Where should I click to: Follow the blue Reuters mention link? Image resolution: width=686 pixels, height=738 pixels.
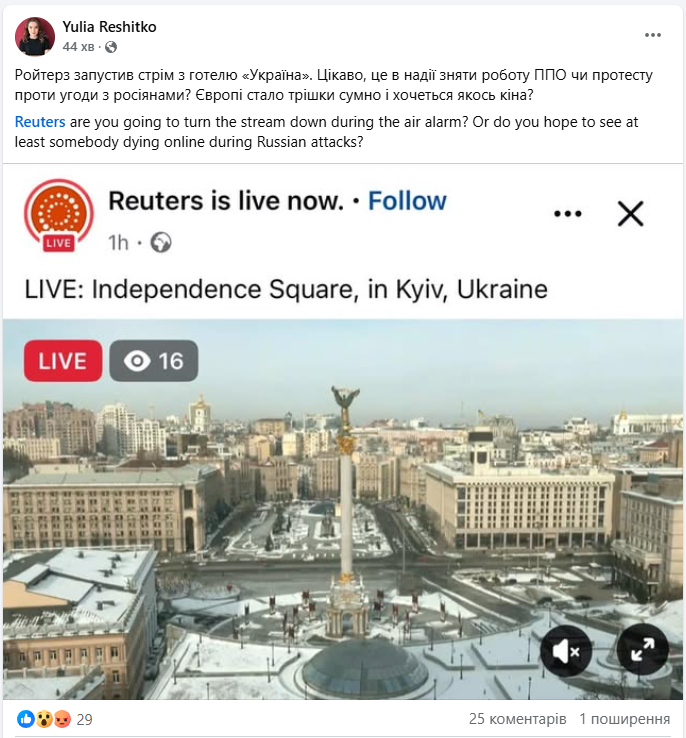40,122
